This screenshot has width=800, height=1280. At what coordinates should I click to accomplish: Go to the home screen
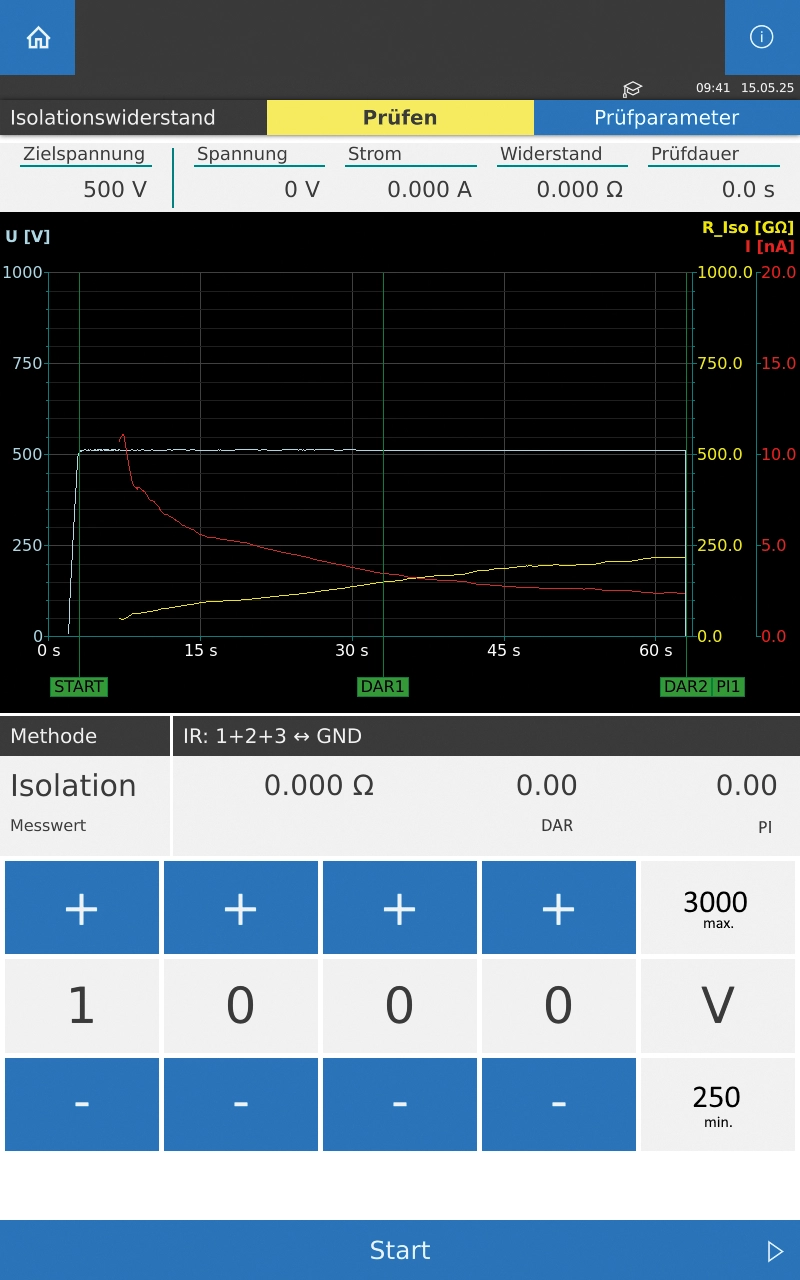(x=38, y=38)
